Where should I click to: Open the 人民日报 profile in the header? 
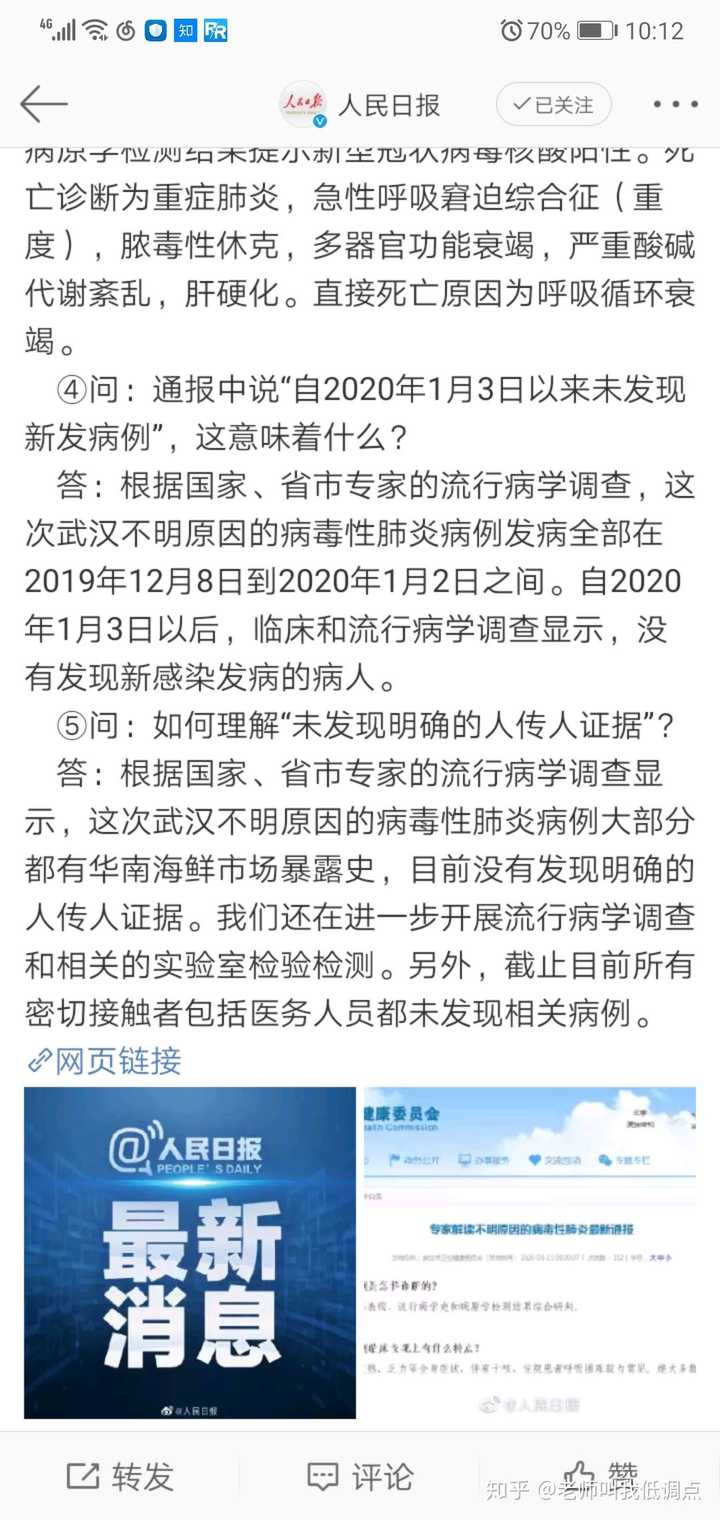click(x=360, y=105)
